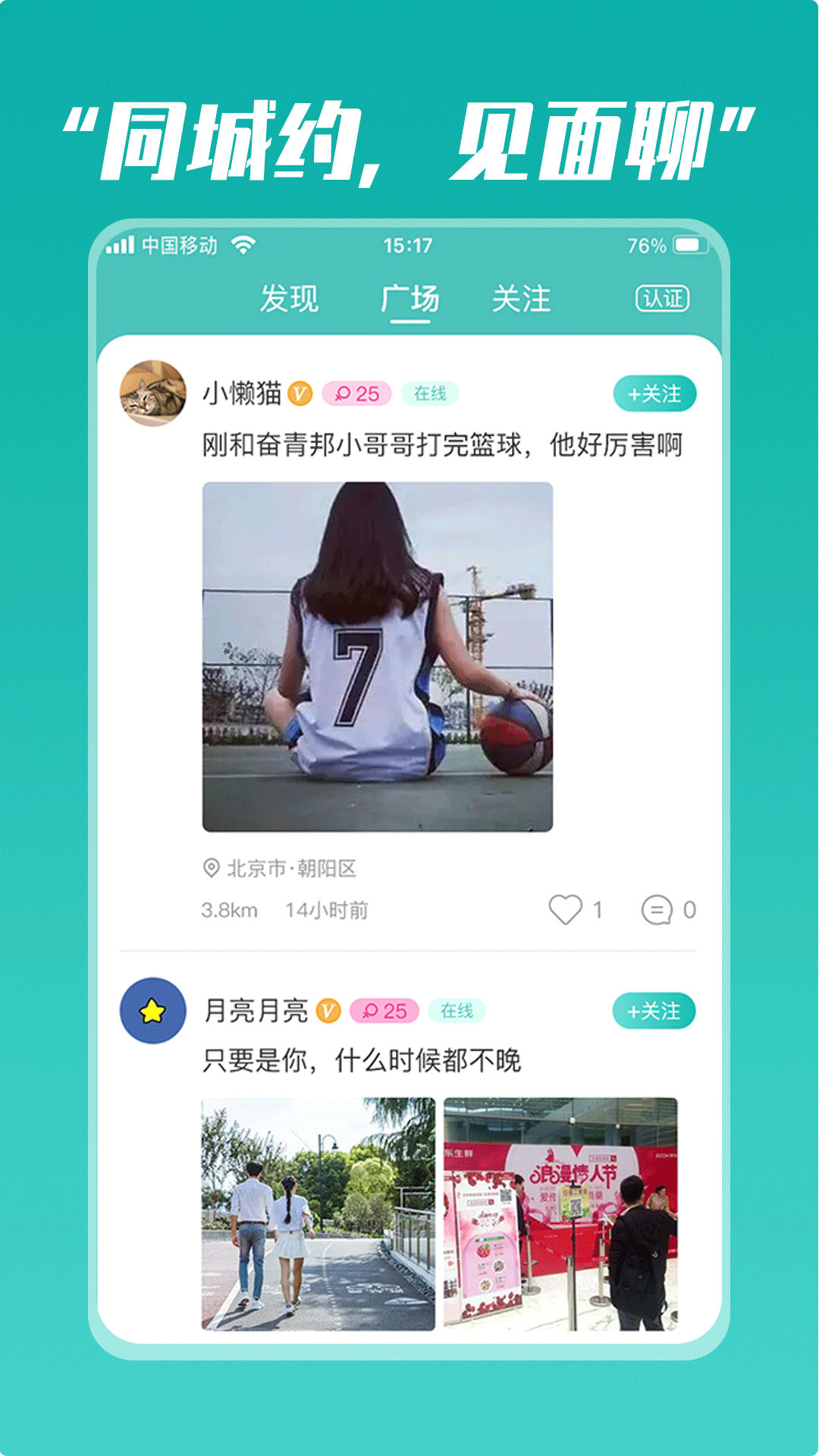The width and height of the screenshot is (819, 1456).
Task: Tap the V verification badge beside 小懒猫
Action: pos(303,394)
